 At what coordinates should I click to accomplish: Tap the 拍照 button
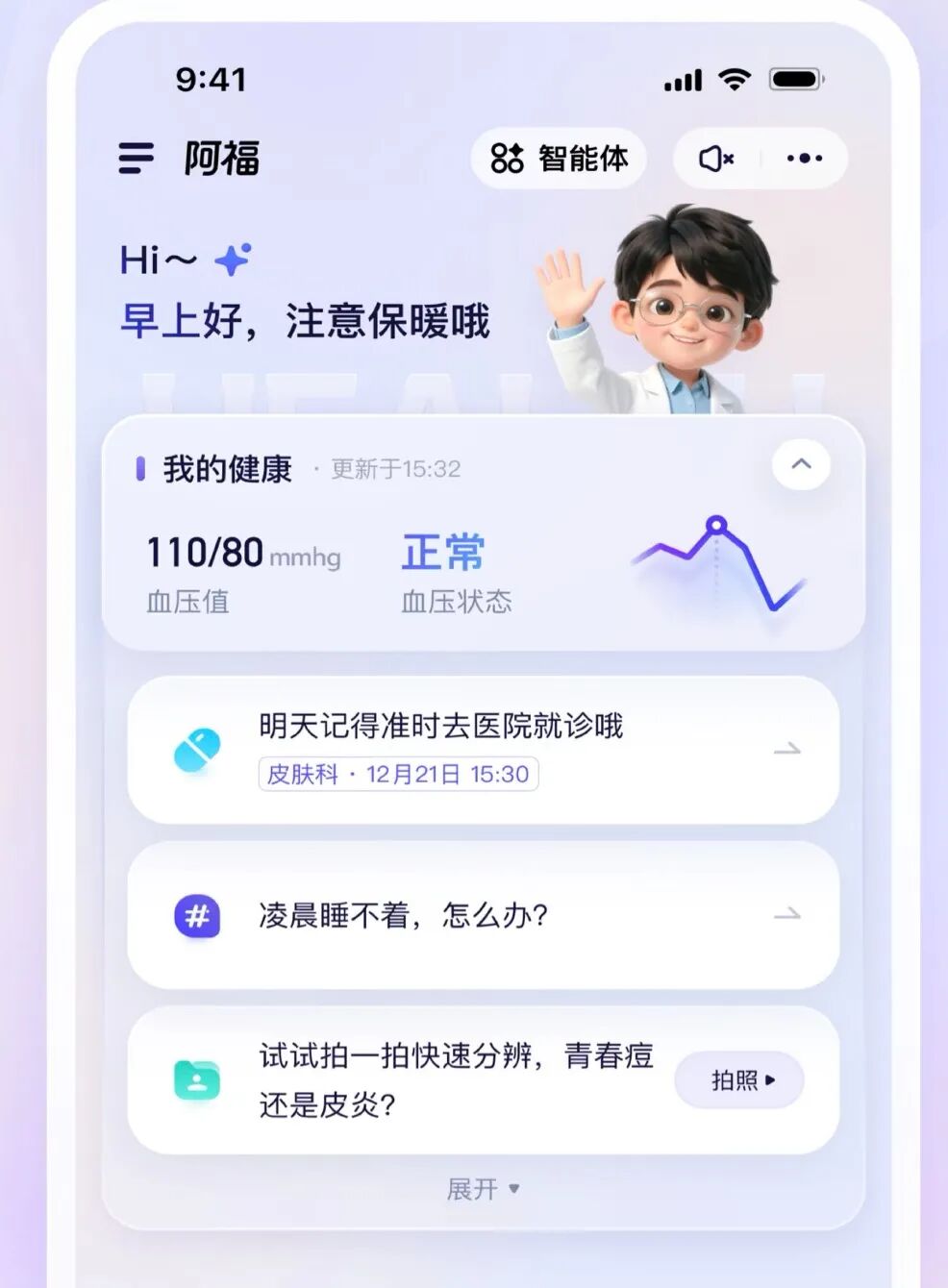tap(740, 1080)
